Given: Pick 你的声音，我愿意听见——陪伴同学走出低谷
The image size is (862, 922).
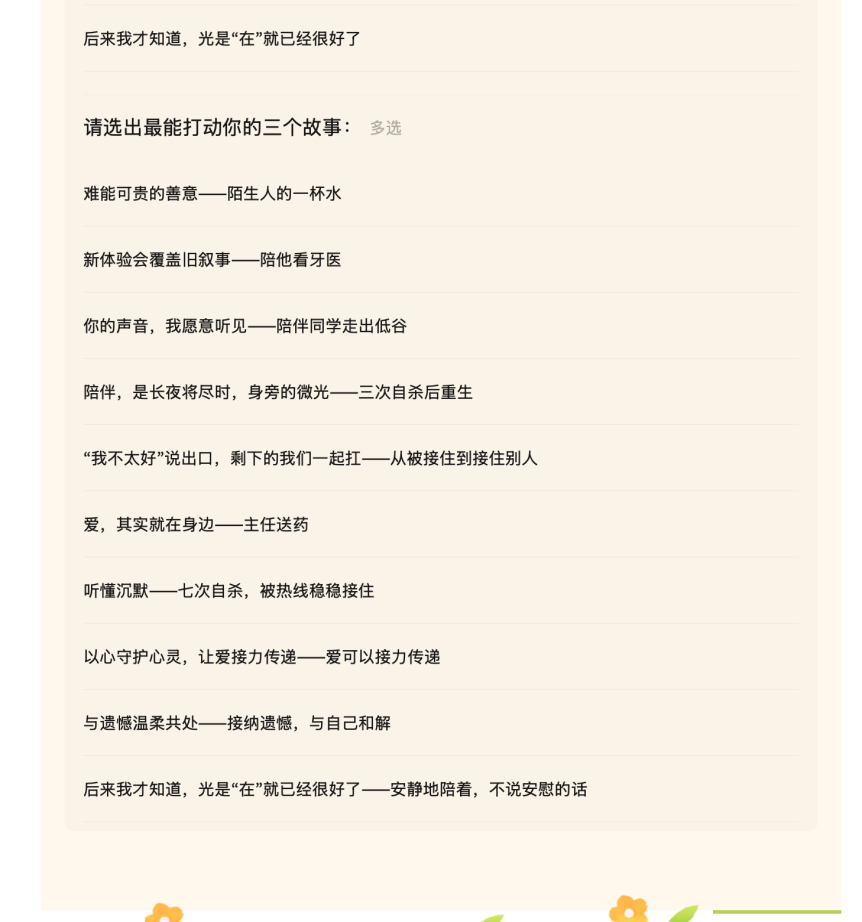Looking at the screenshot, I should click(x=440, y=326).
